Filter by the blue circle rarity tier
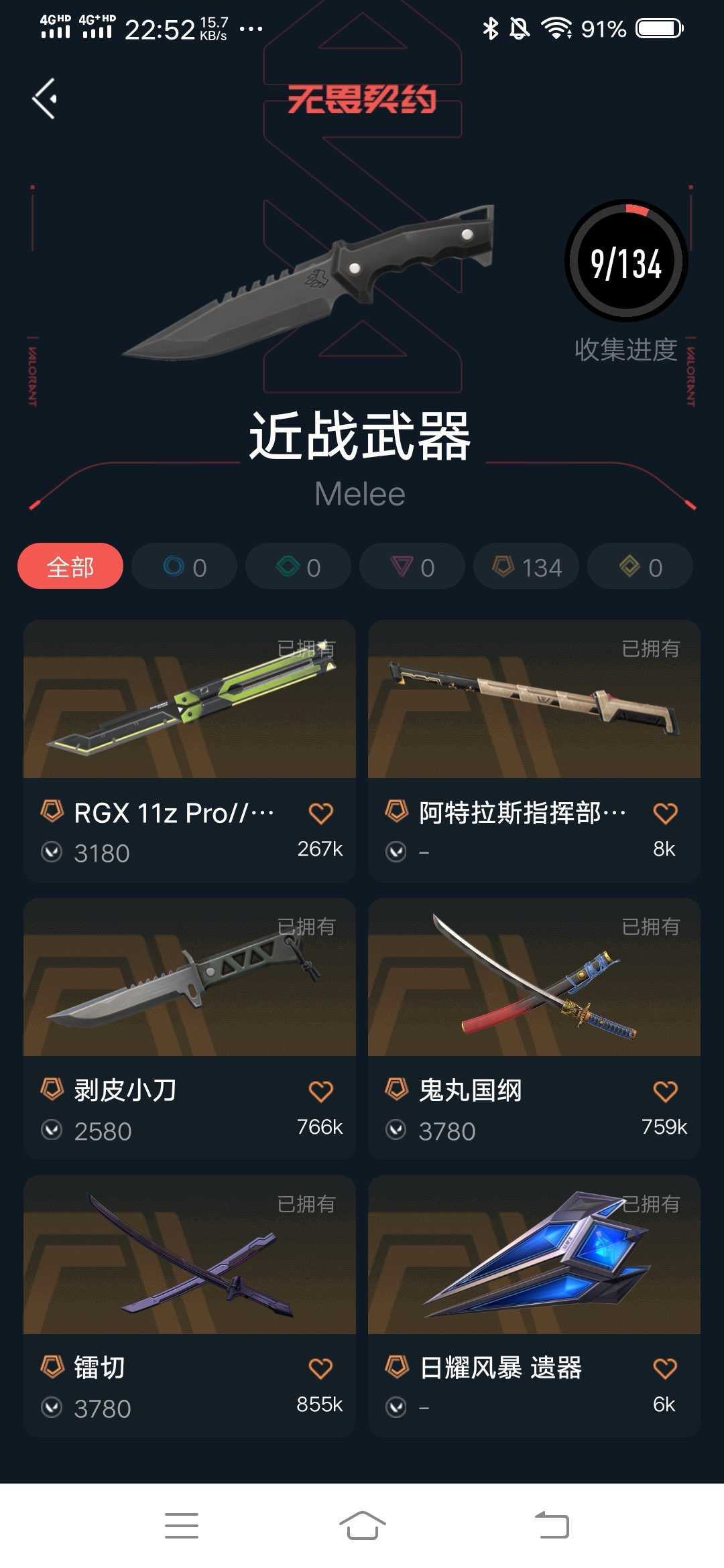 click(x=184, y=567)
